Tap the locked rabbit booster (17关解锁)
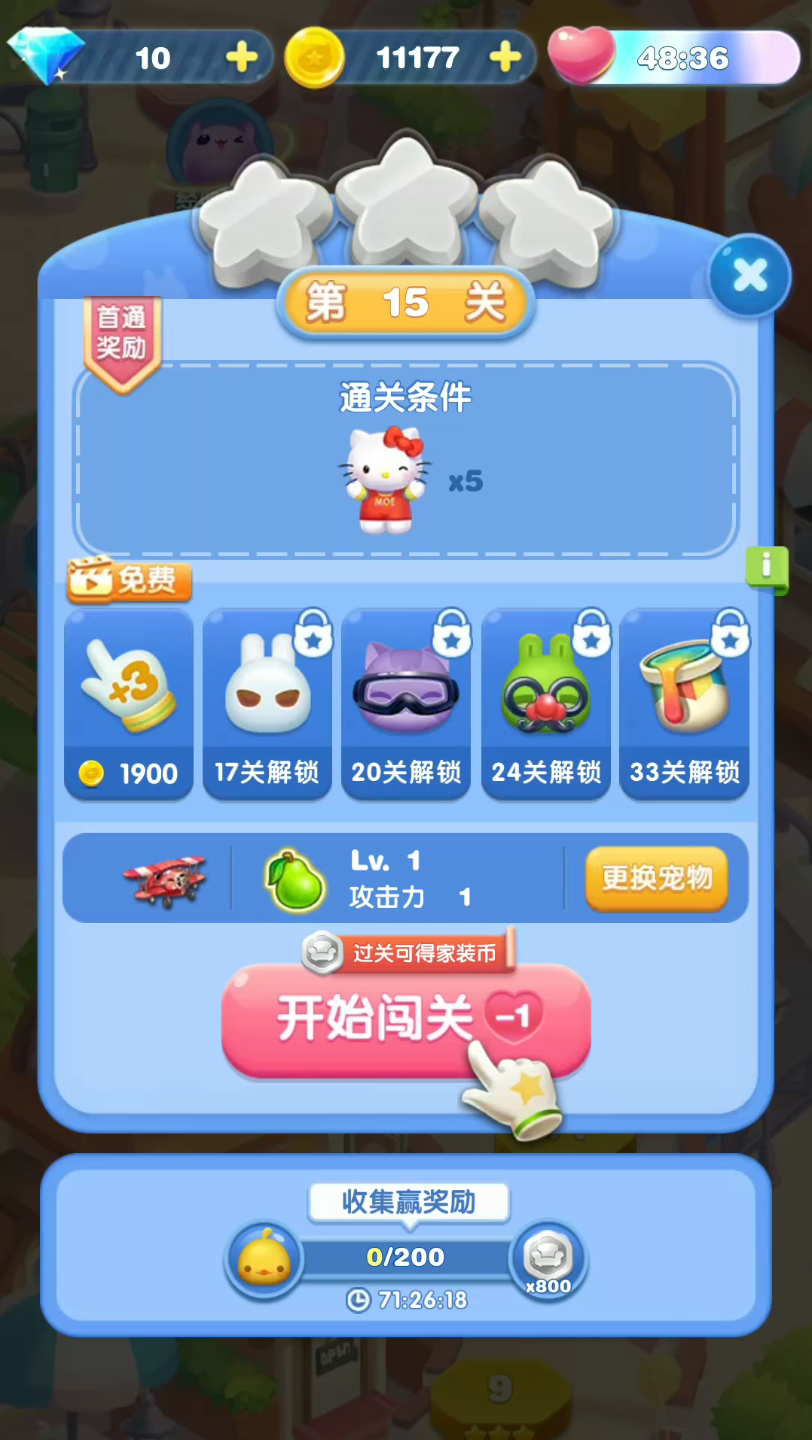This screenshot has width=812, height=1440. tap(267, 704)
